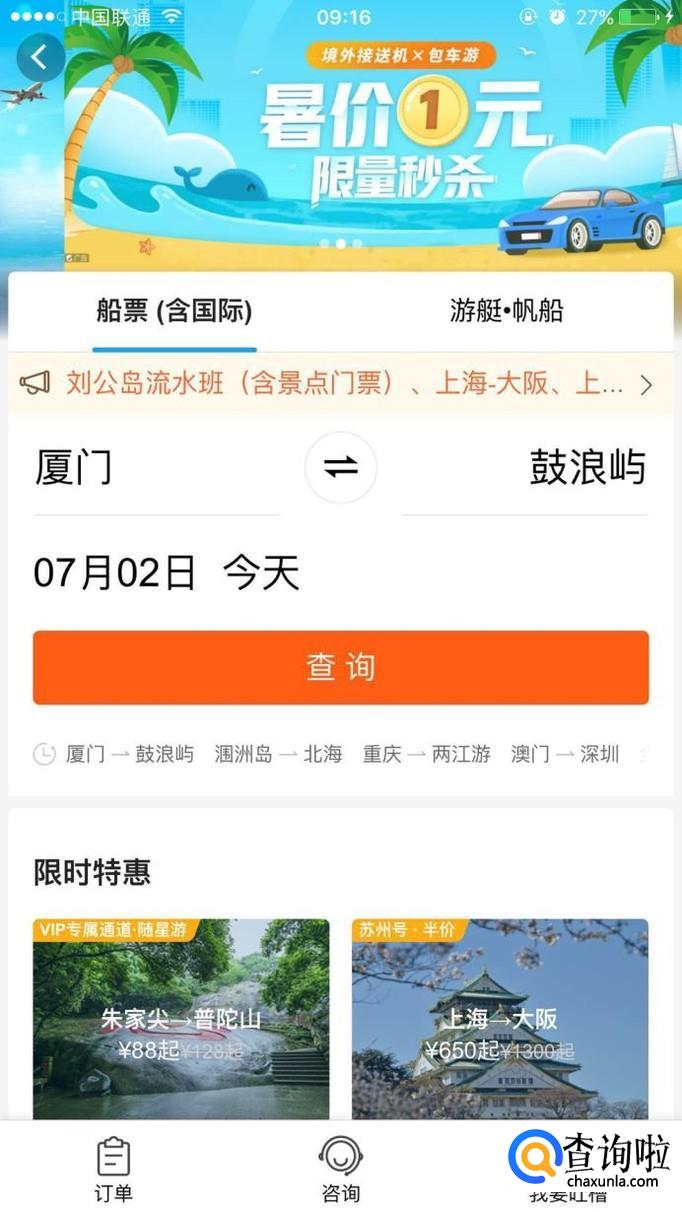682x1212 pixels.
Task: Select recent route 重庆→两江游
Action: 427,755
